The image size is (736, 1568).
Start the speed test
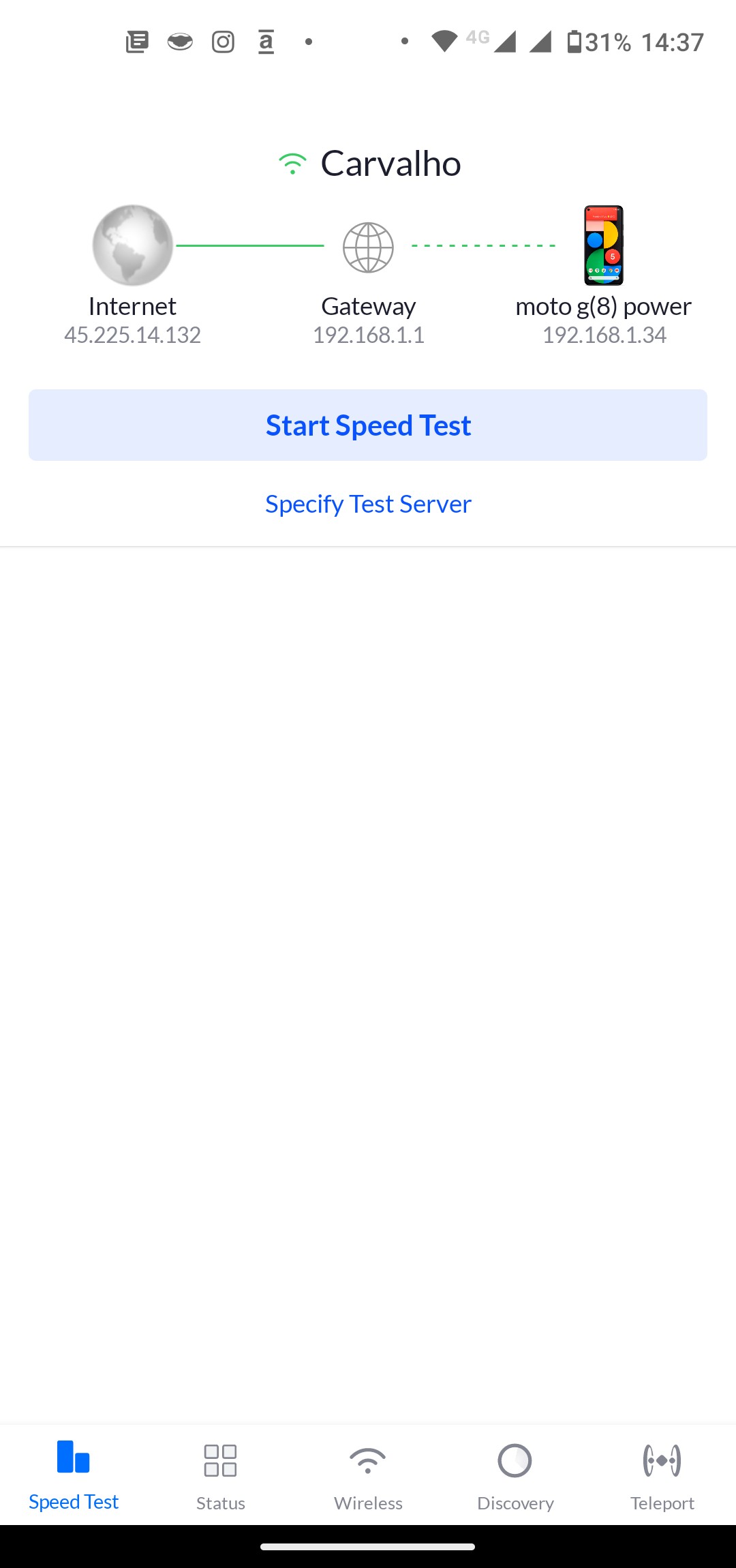368,425
